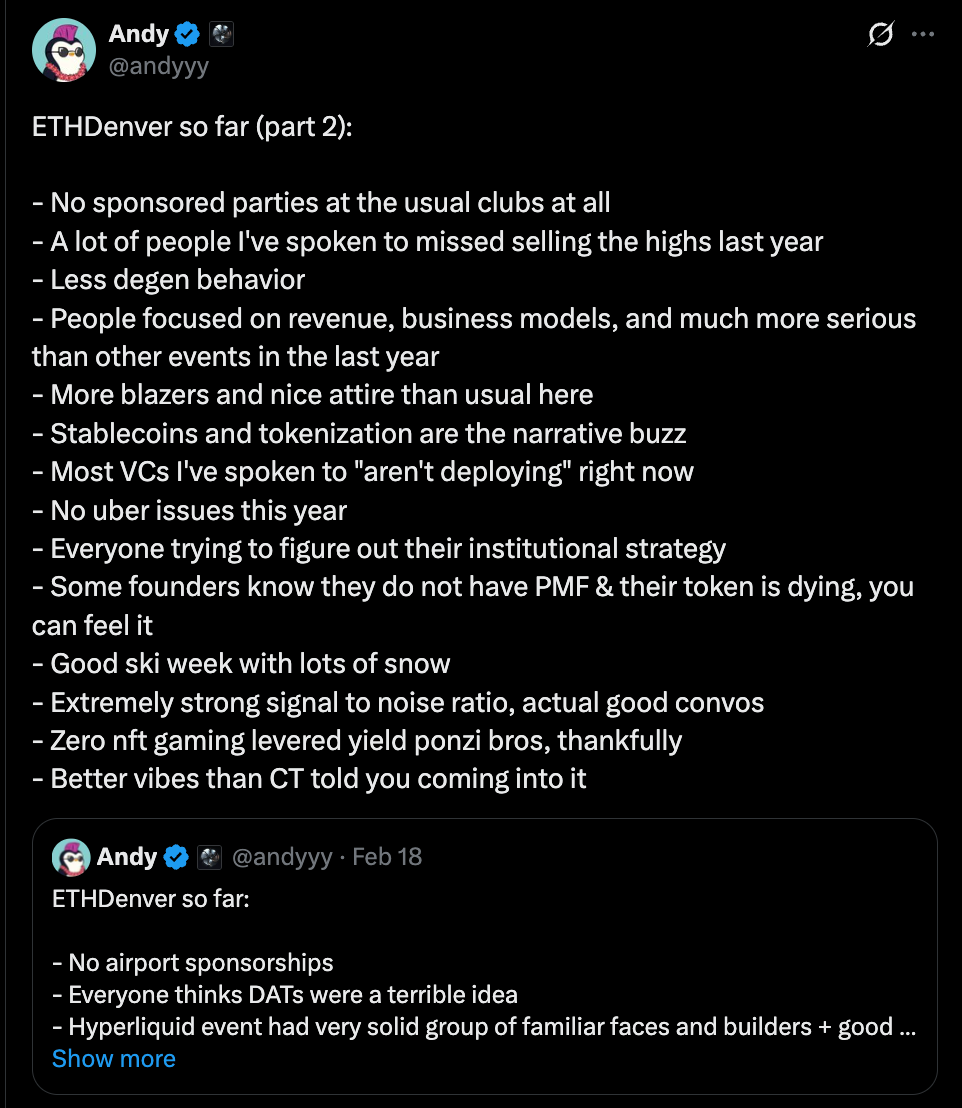Viewport: 962px width, 1108px height.
Task: Open the affiliate badge next to Andy's name
Action: [x=221, y=34]
